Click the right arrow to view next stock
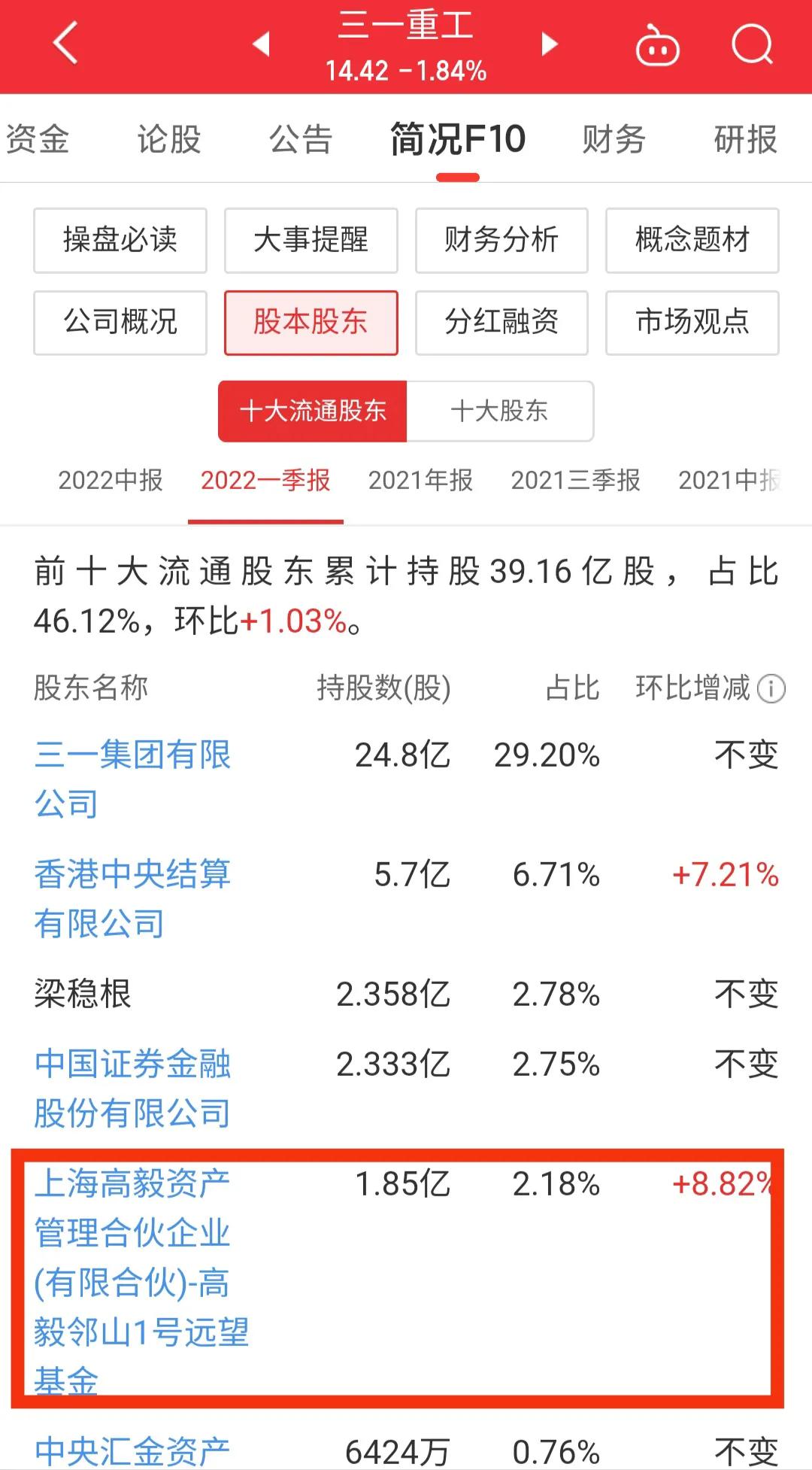Viewport: 812px width, 1470px height. 550,45
